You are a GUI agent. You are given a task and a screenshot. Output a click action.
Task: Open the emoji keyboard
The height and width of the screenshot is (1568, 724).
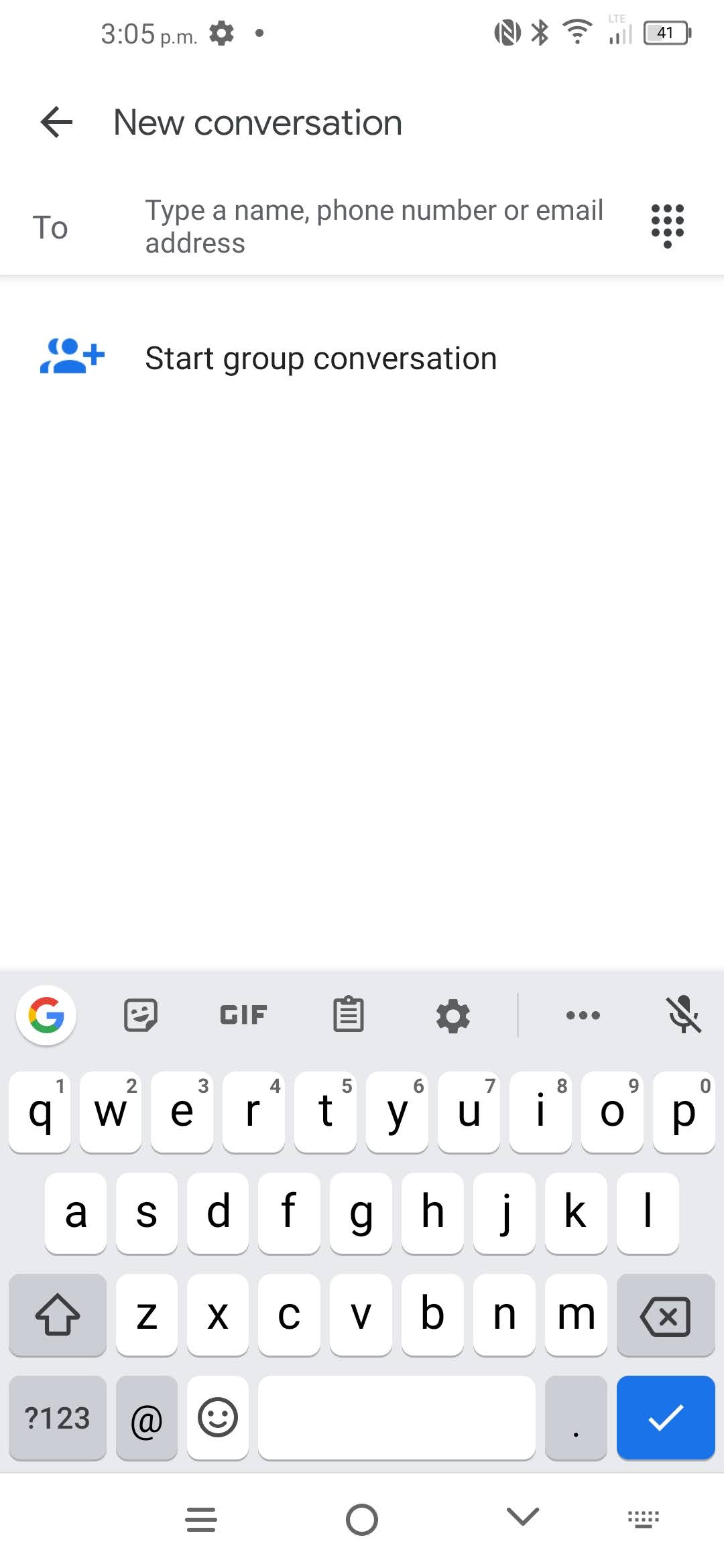218,1417
